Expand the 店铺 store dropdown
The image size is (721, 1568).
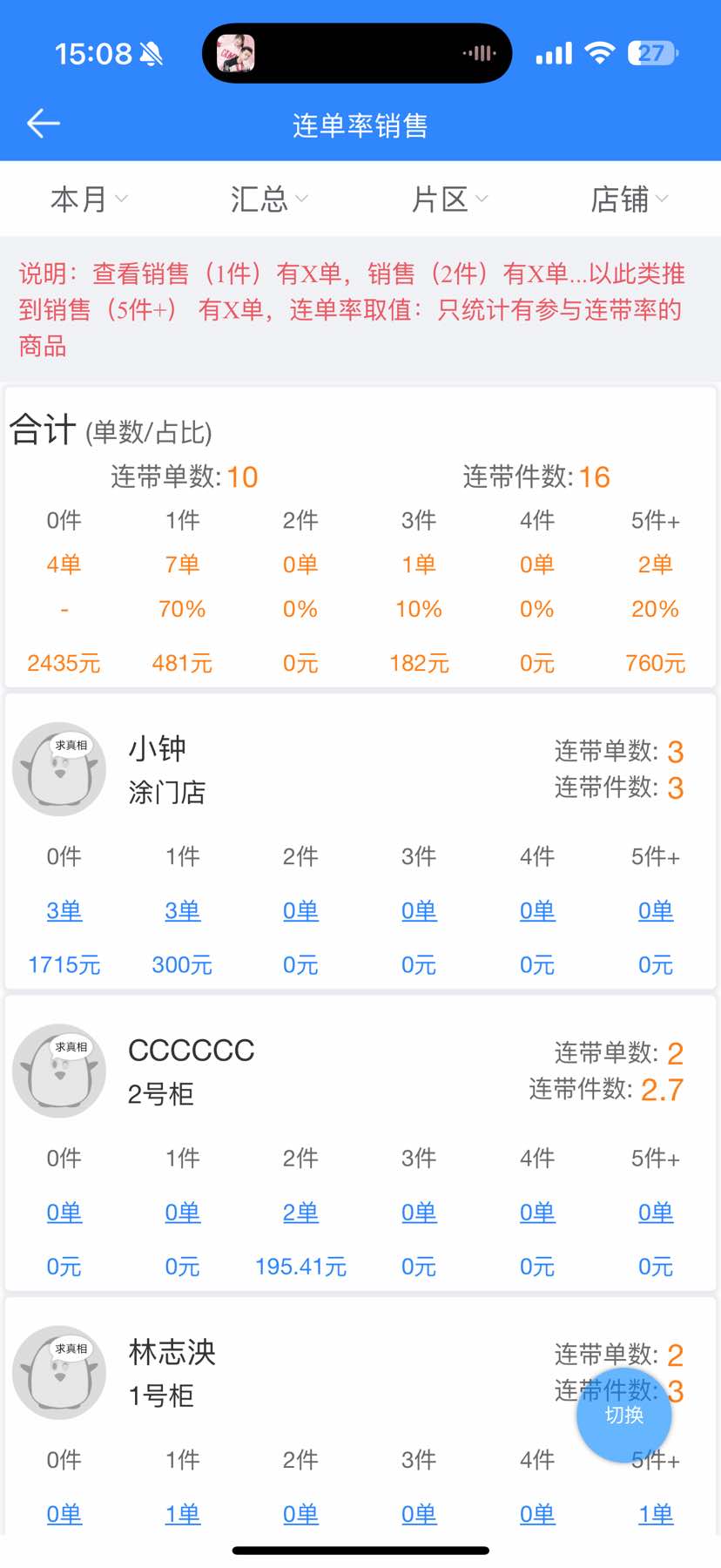(629, 199)
